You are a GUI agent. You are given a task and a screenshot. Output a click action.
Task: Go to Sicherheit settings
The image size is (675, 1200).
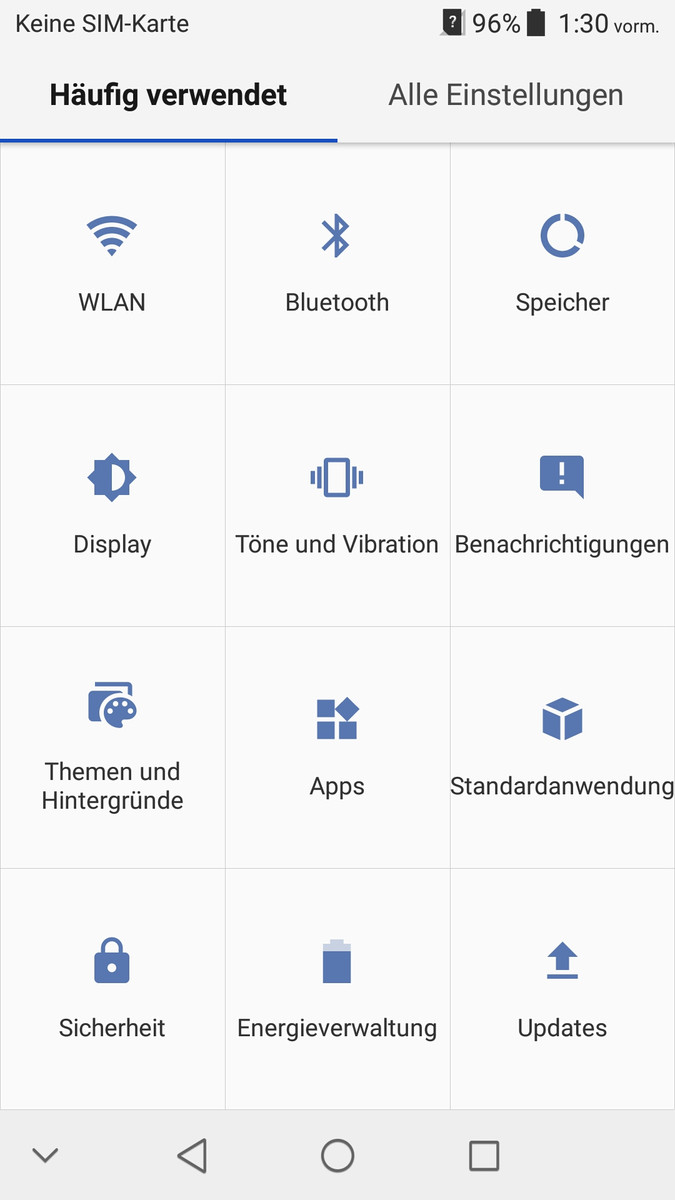tap(112, 990)
